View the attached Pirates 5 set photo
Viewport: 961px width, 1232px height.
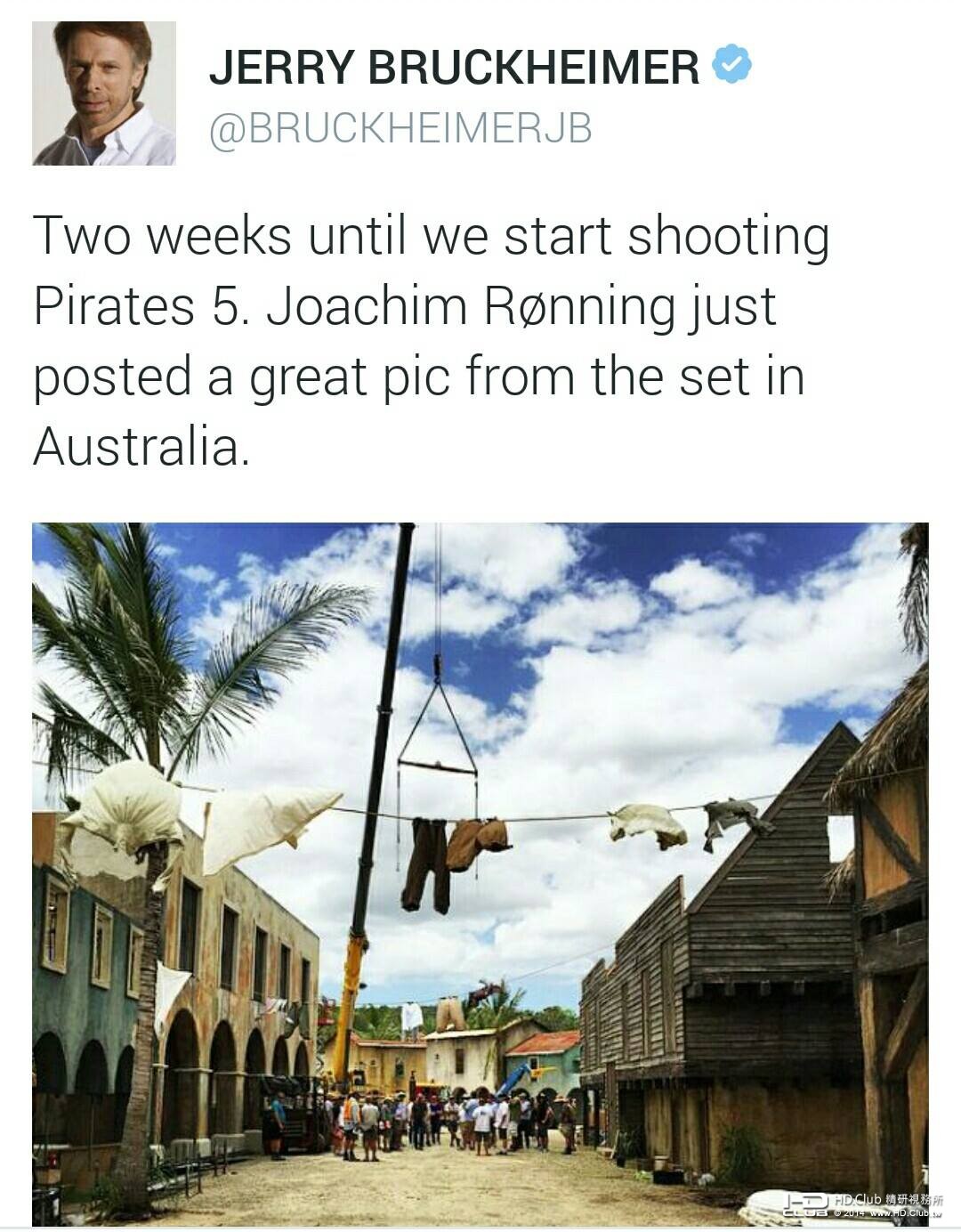coord(480,872)
